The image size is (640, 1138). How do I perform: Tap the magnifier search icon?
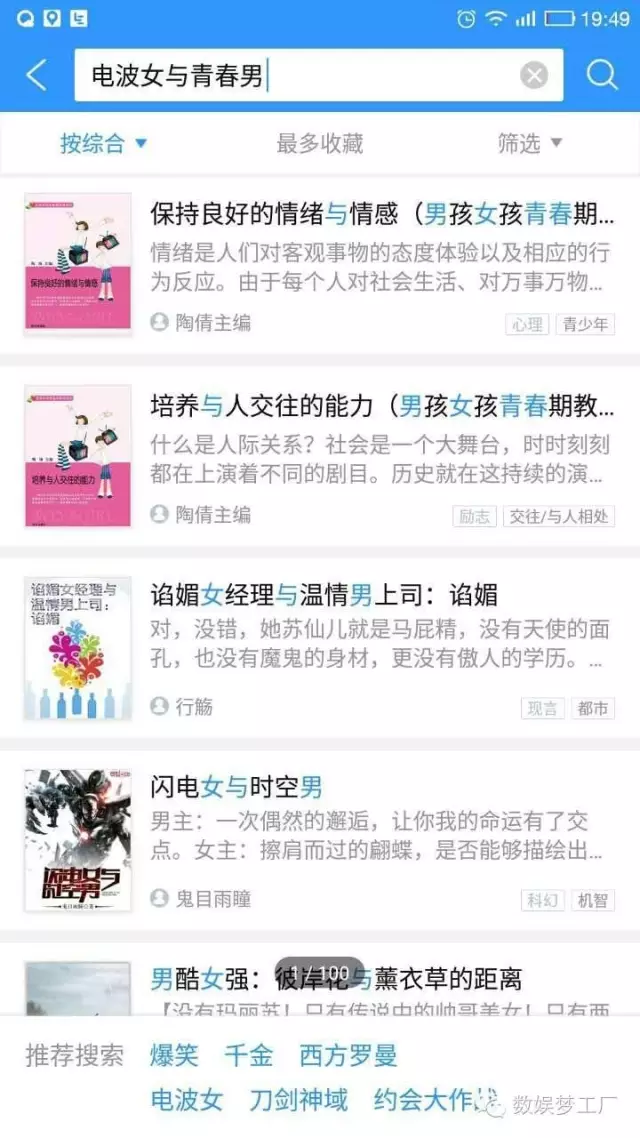click(602, 75)
